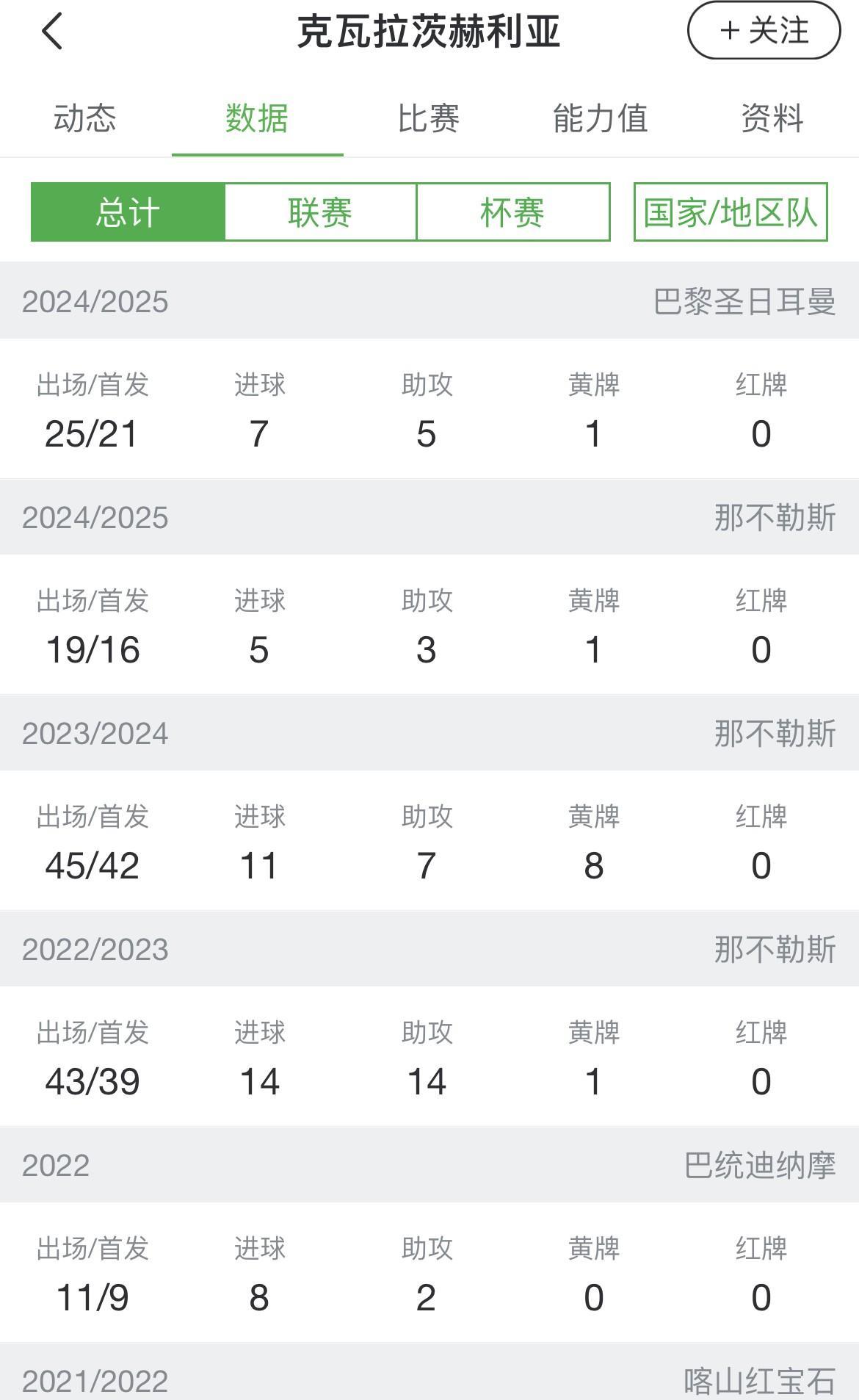Screen dimensions: 859x1400
Task: Switch to the 动态 tab
Action: click(85, 118)
